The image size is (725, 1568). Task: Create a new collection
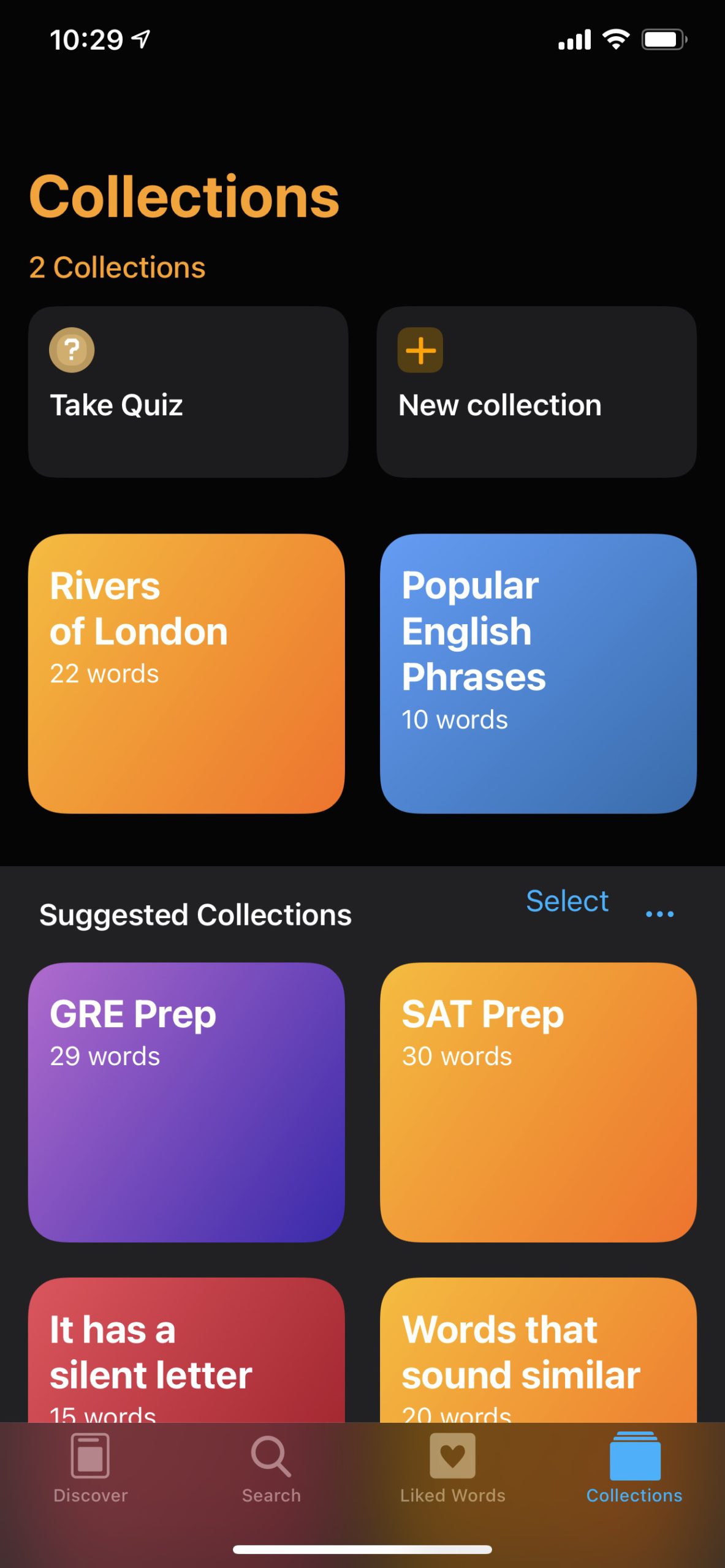point(536,392)
